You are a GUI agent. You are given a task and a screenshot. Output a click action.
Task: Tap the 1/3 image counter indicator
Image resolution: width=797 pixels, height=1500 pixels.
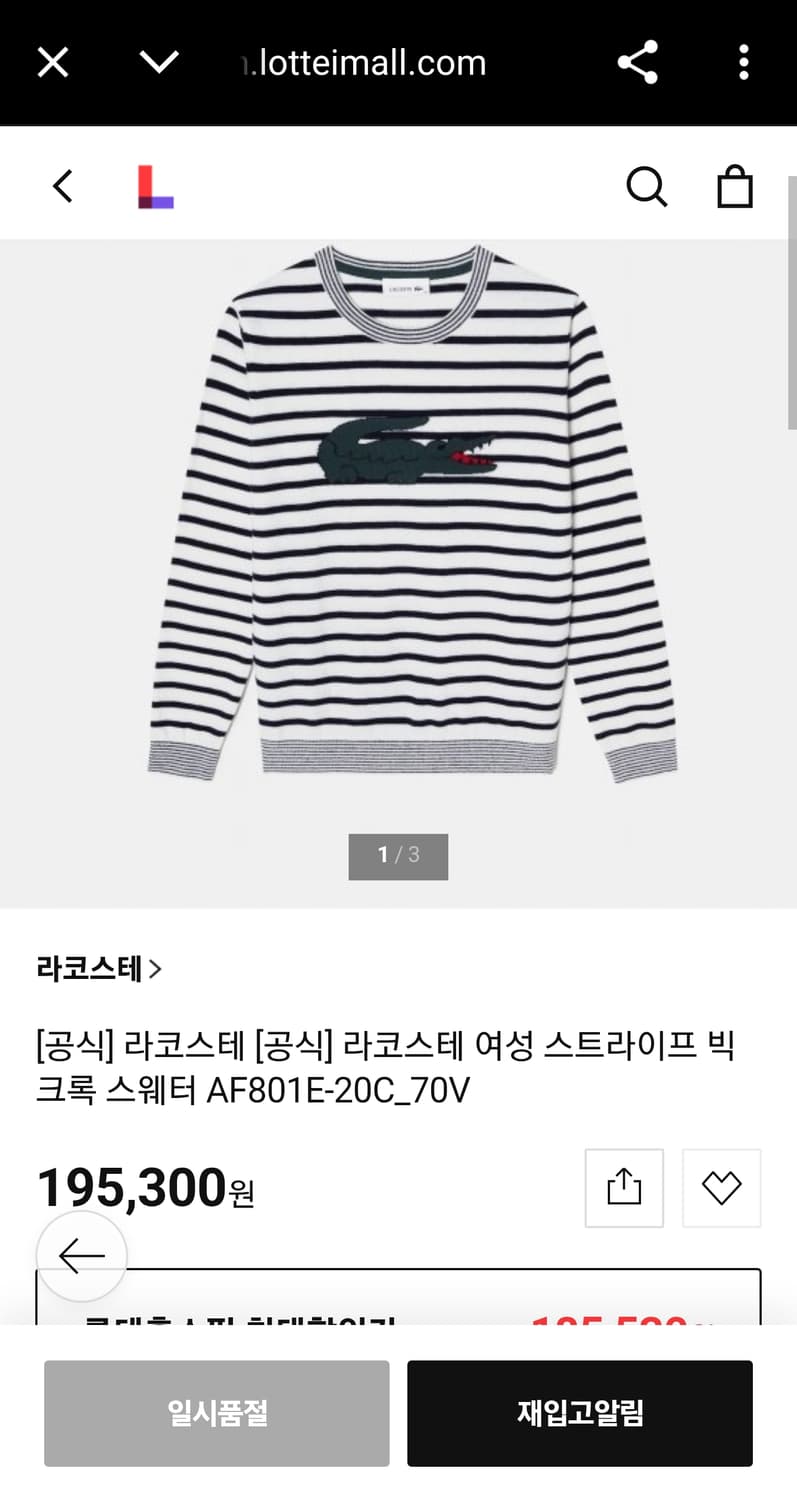tap(398, 856)
